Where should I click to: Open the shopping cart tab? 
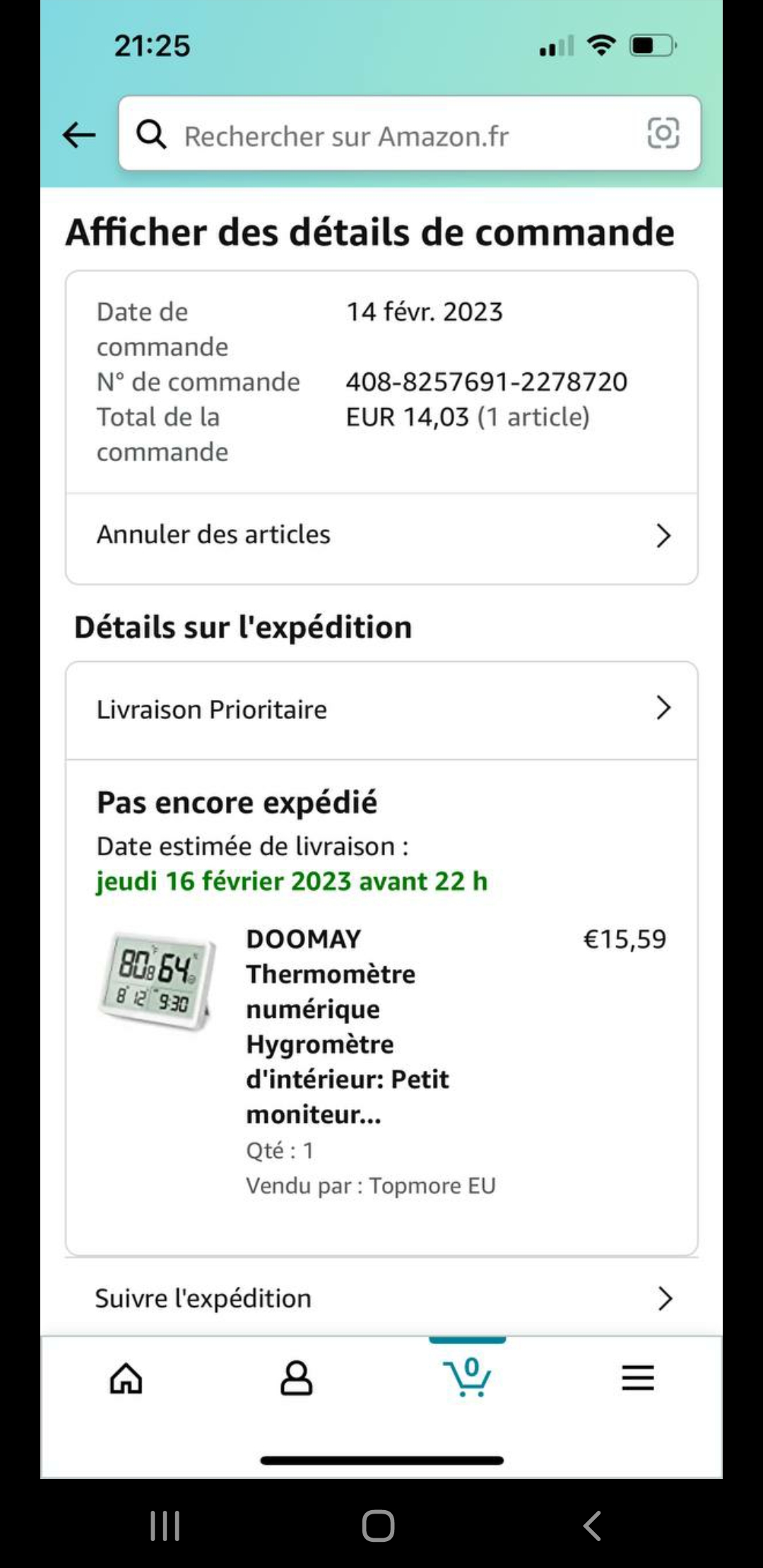[x=467, y=1377]
